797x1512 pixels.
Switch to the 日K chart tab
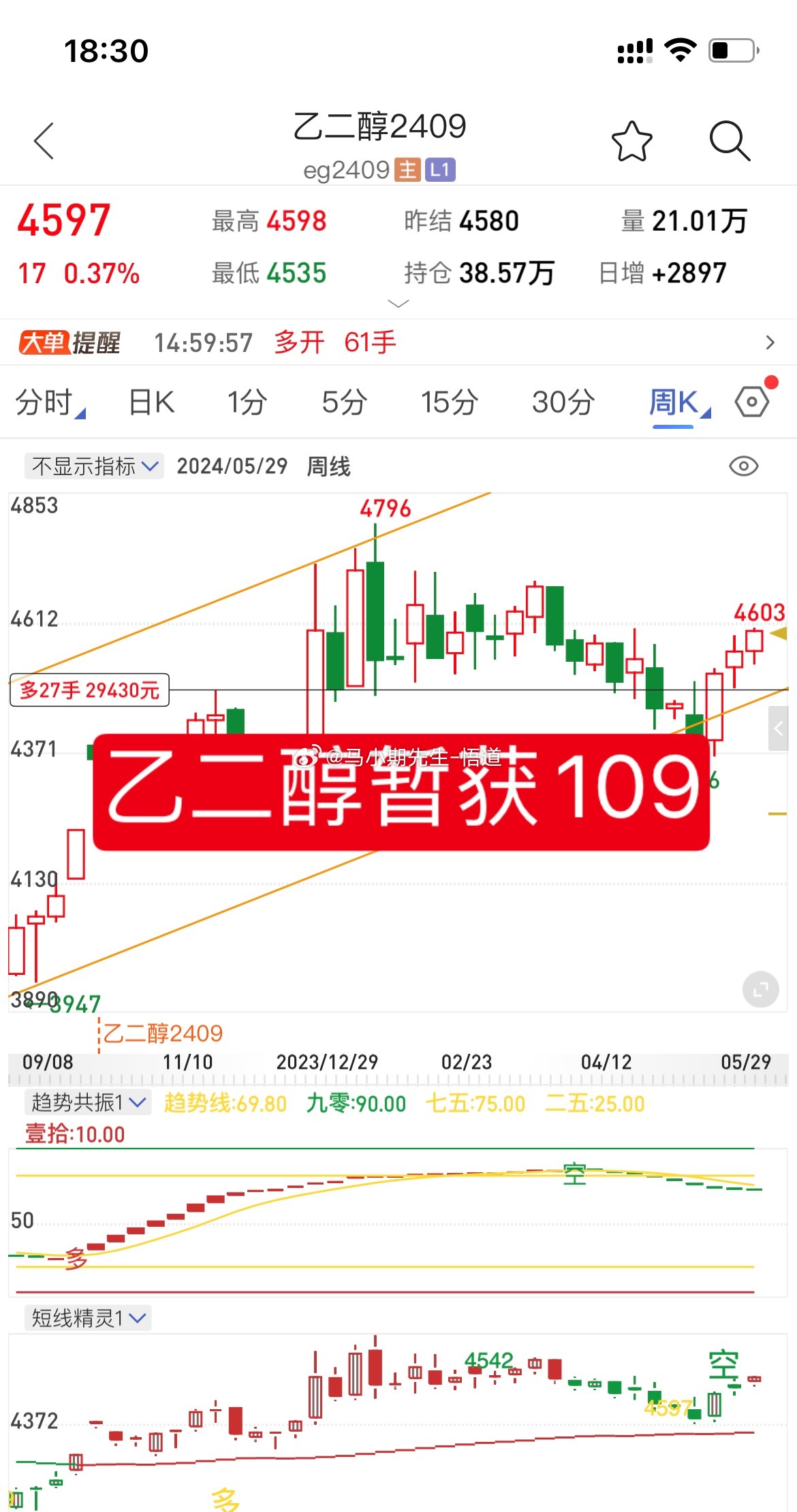pyautogui.click(x=151, y=402)
